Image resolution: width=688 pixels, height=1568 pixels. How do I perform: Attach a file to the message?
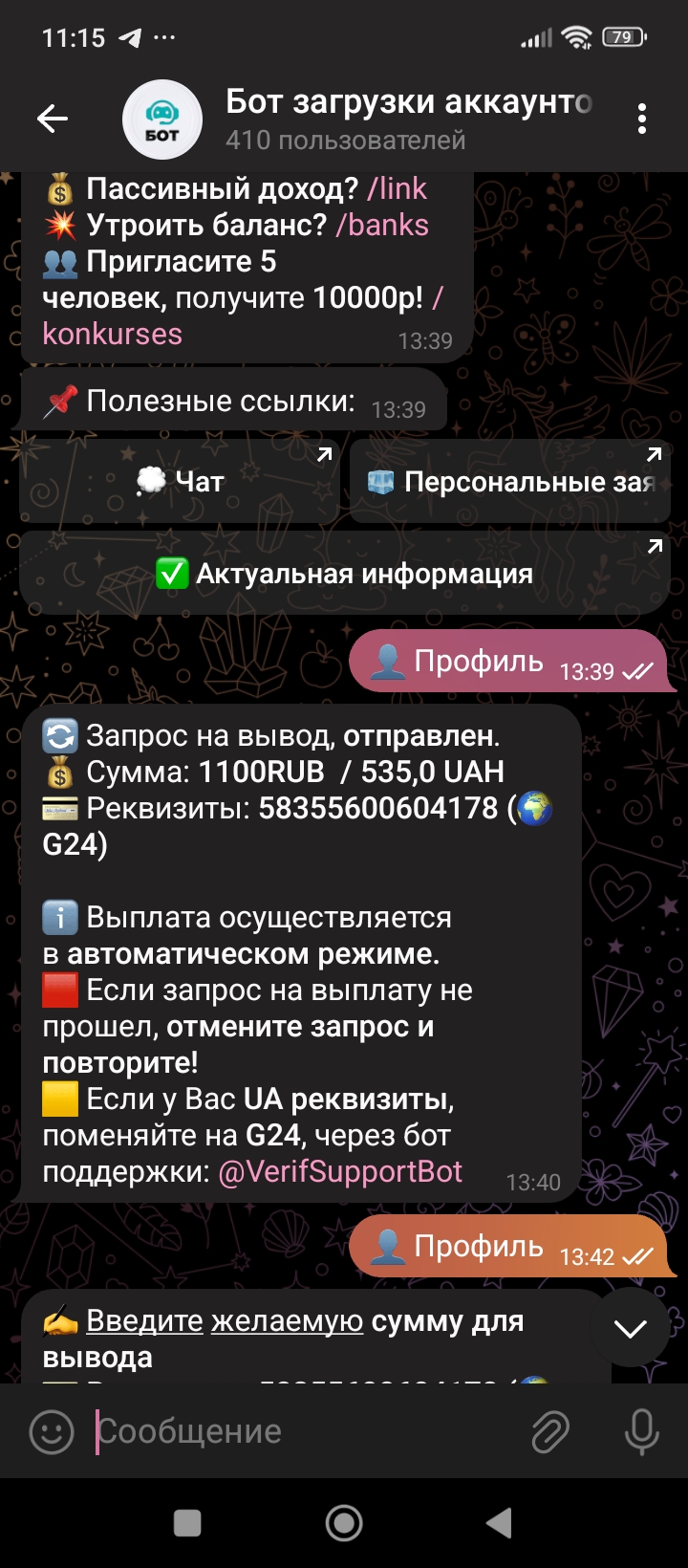pyautogui.click(x=550, y=1431)
